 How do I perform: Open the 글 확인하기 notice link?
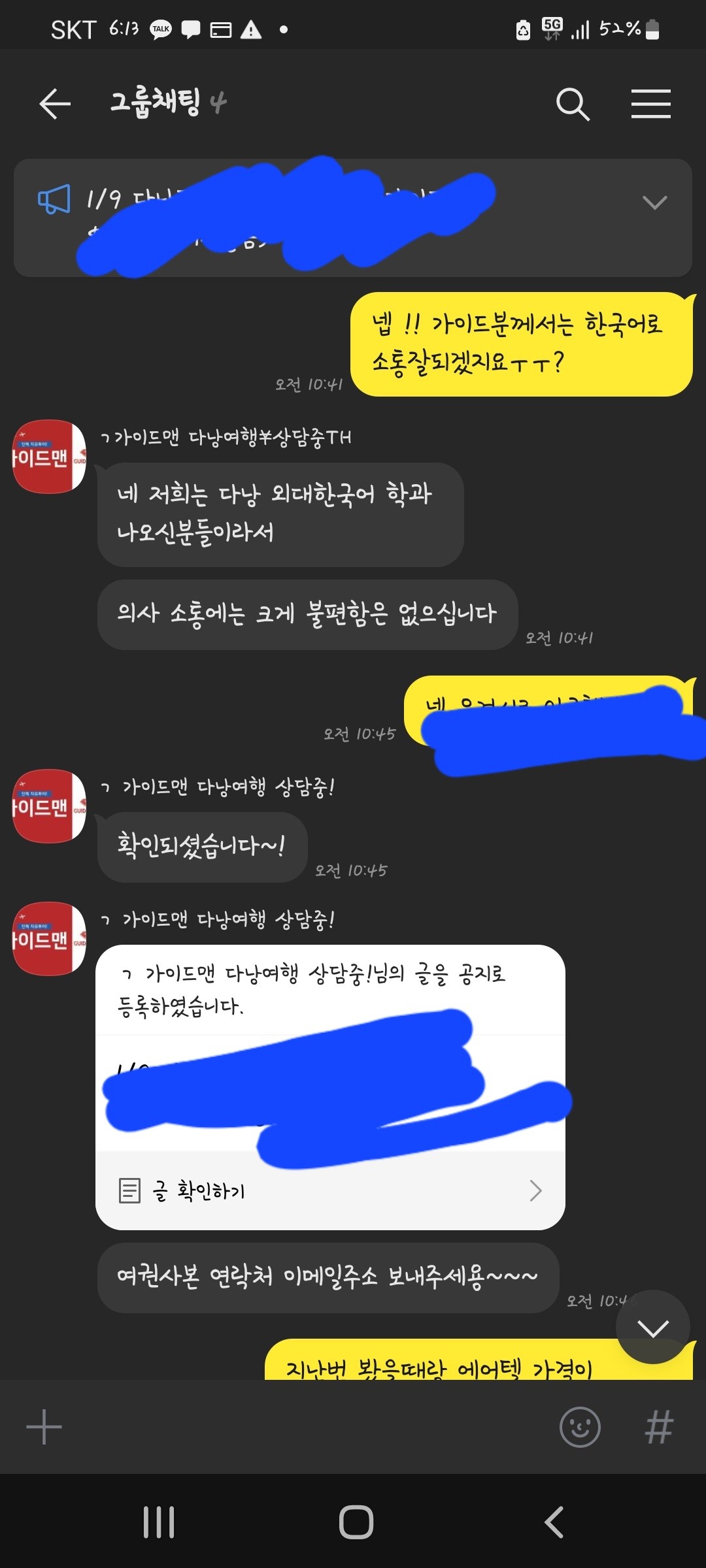(330, 1190)
